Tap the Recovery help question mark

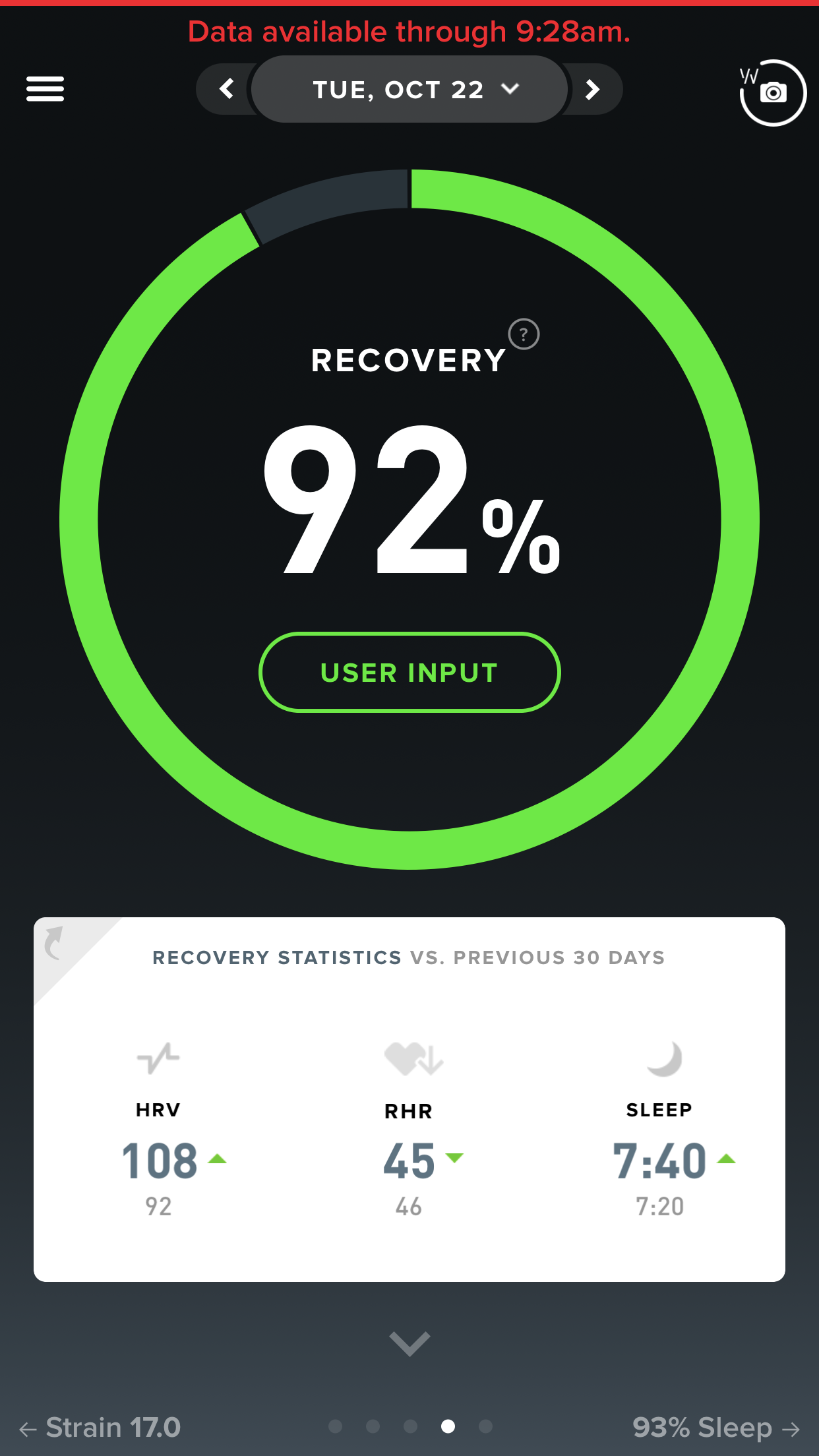(x=524, y=334)
